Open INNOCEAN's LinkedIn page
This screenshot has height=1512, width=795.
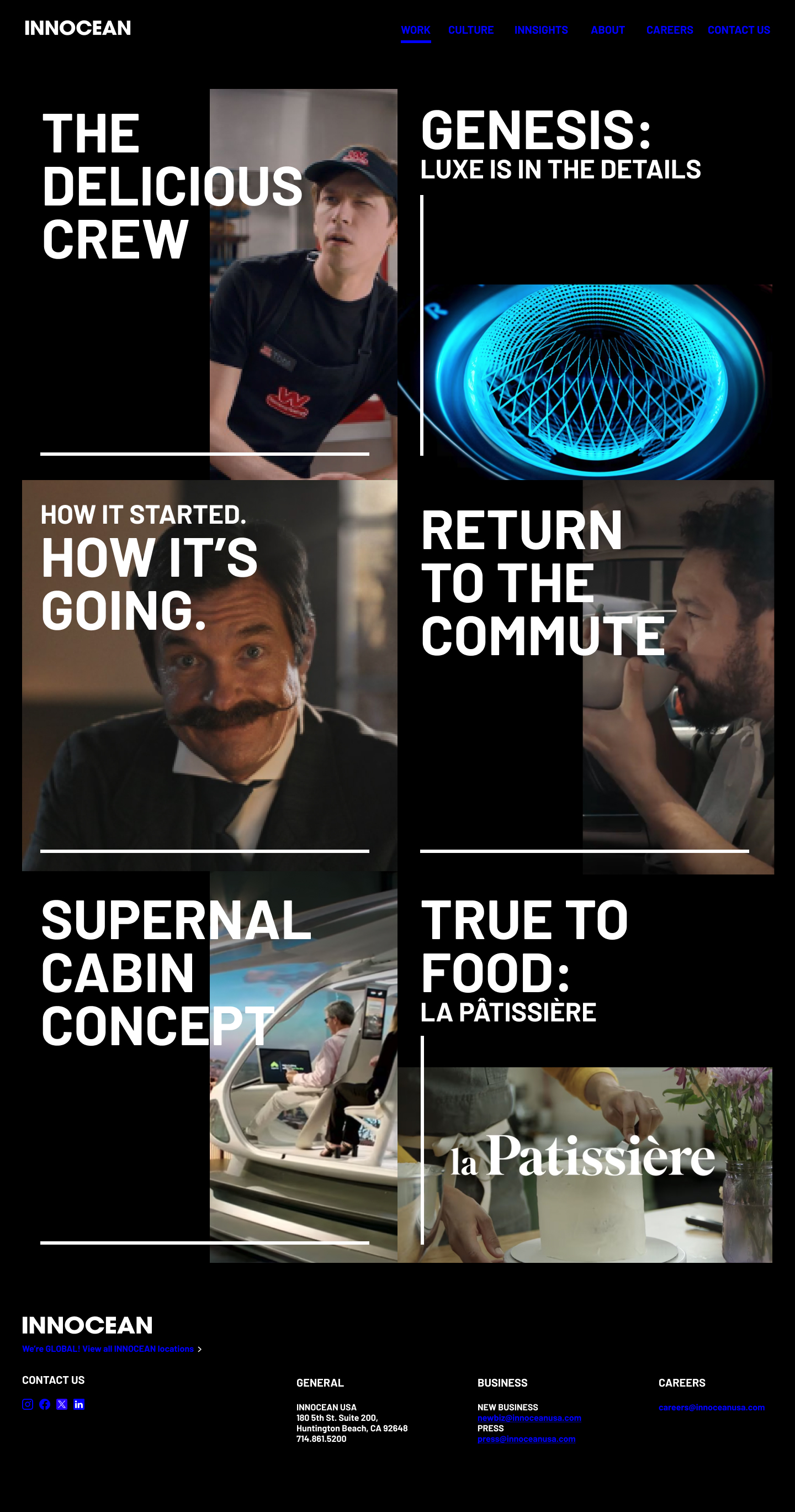tap(78, 1404)
